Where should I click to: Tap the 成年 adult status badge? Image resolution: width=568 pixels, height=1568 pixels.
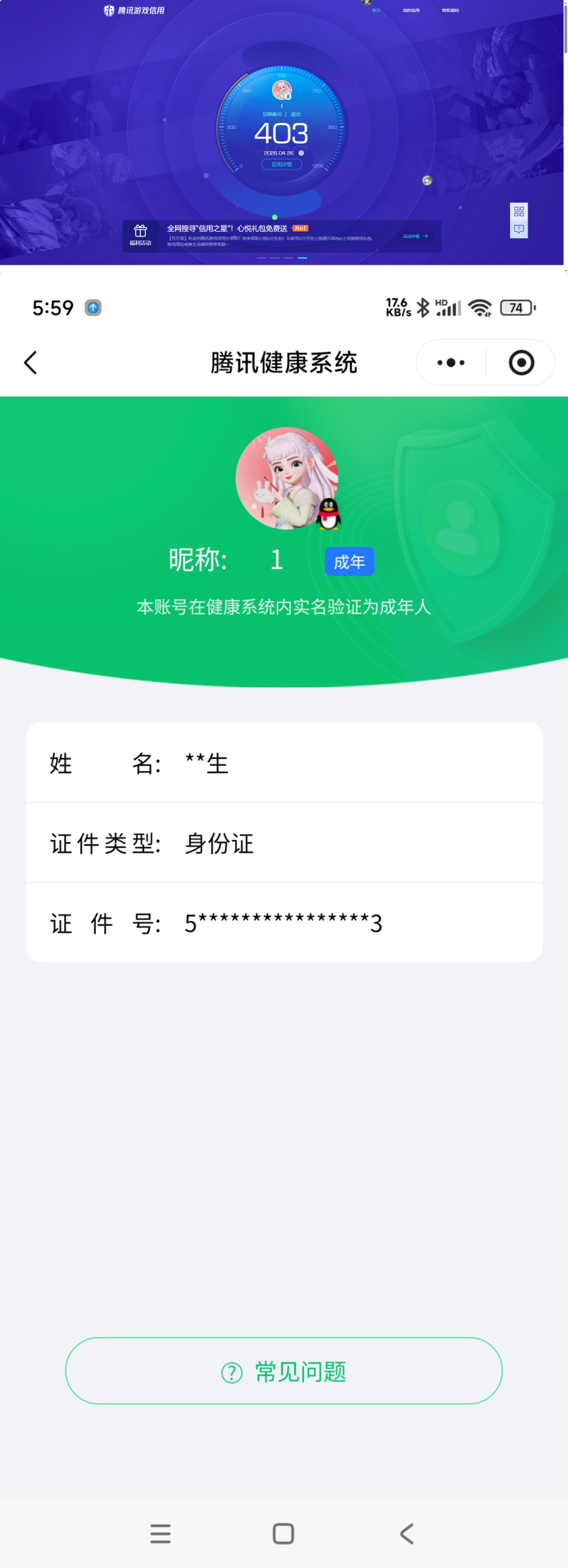pos(349,561)
